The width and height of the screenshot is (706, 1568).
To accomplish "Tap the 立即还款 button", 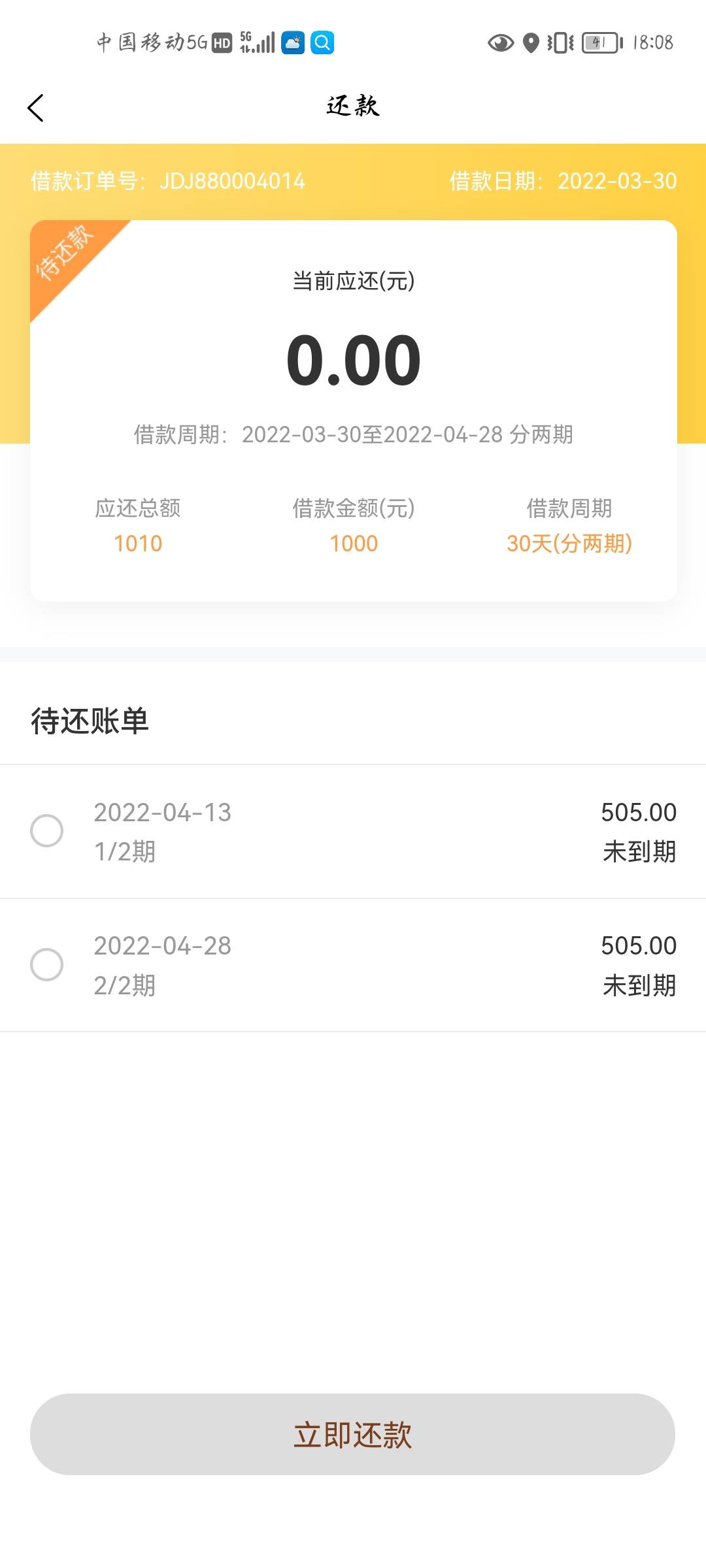I will point(353,1434).
